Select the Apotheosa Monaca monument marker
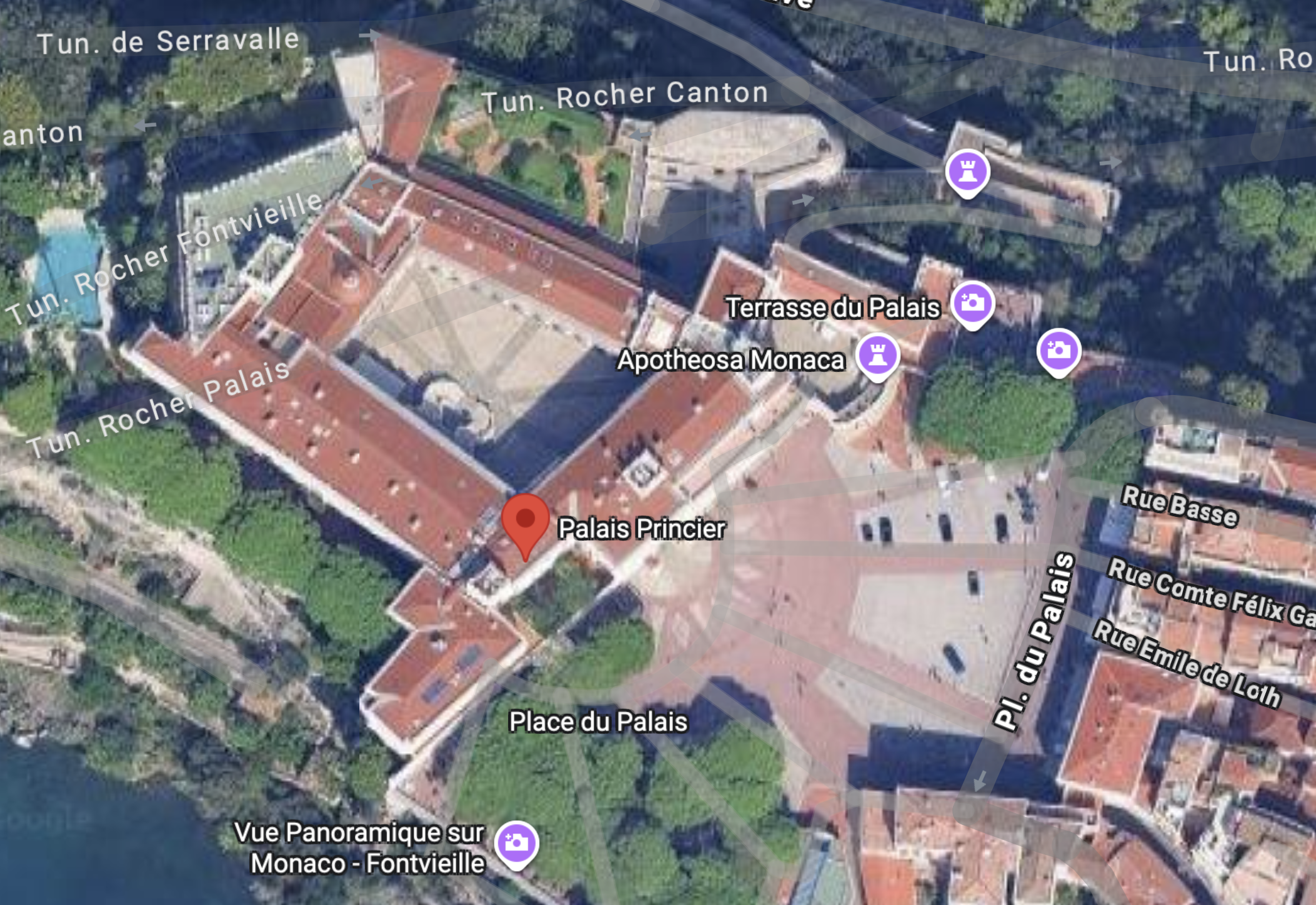1316x905 pixels. tap(877, 355)
